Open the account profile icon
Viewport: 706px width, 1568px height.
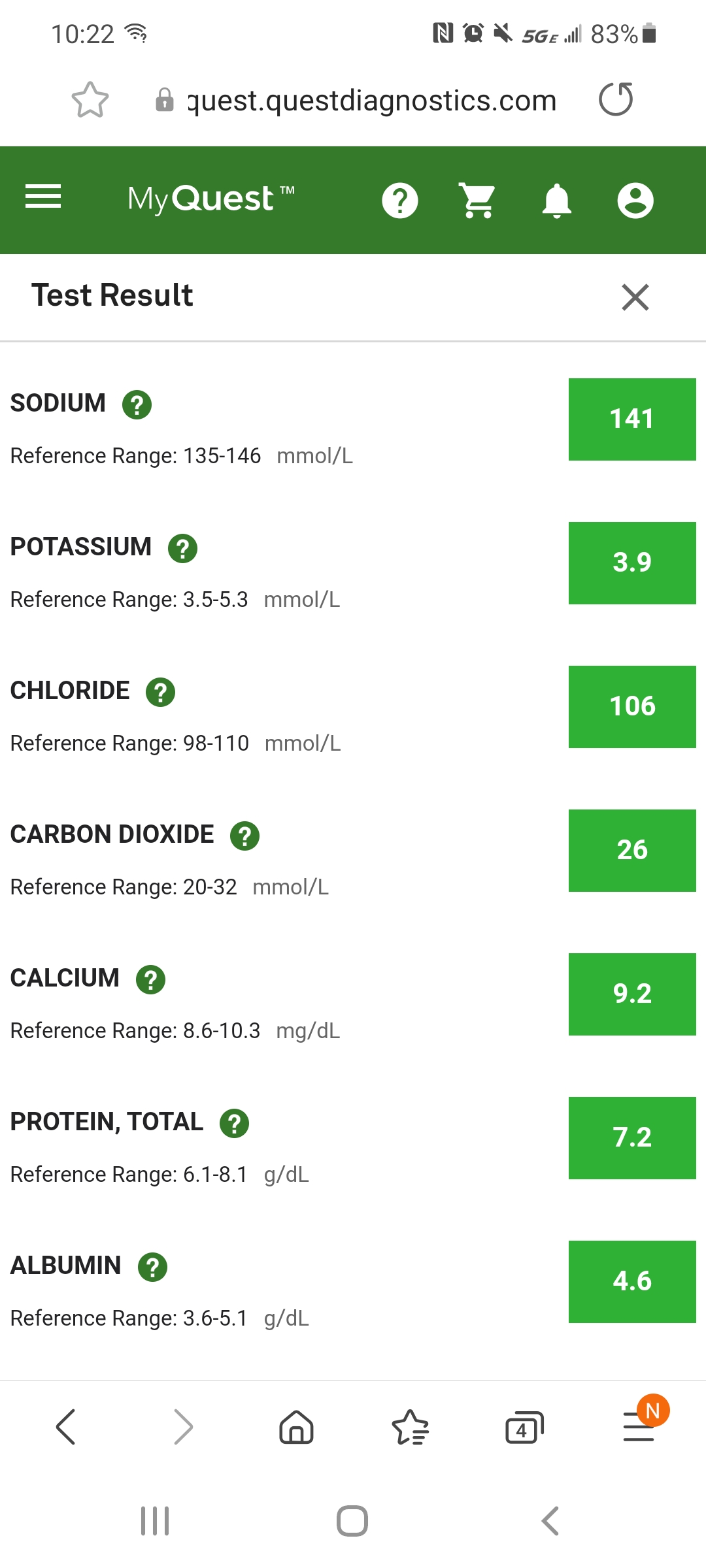pyautogui.click(x=635, y=201)
